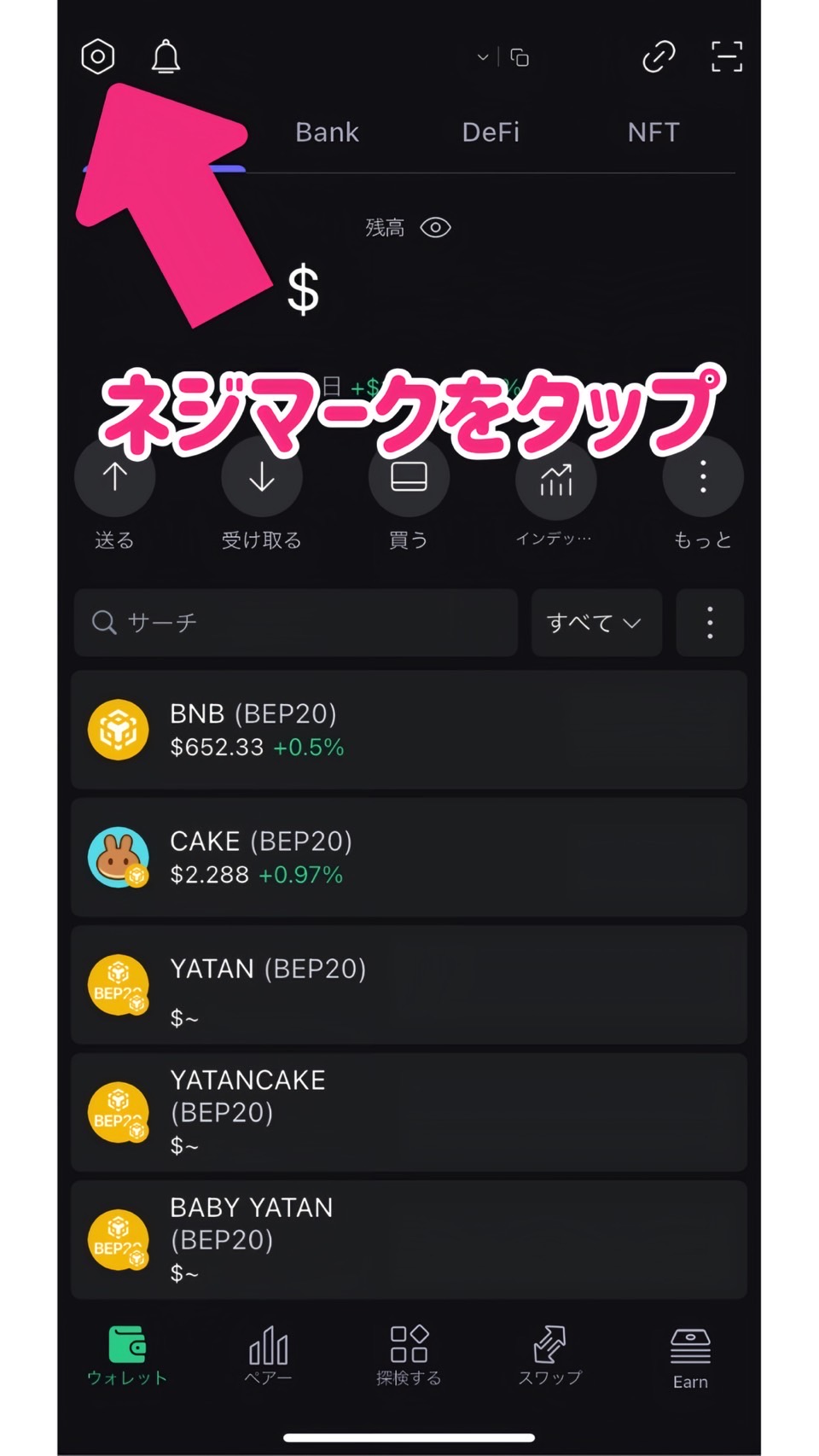Tap the 送る send button

coord(115,478)
